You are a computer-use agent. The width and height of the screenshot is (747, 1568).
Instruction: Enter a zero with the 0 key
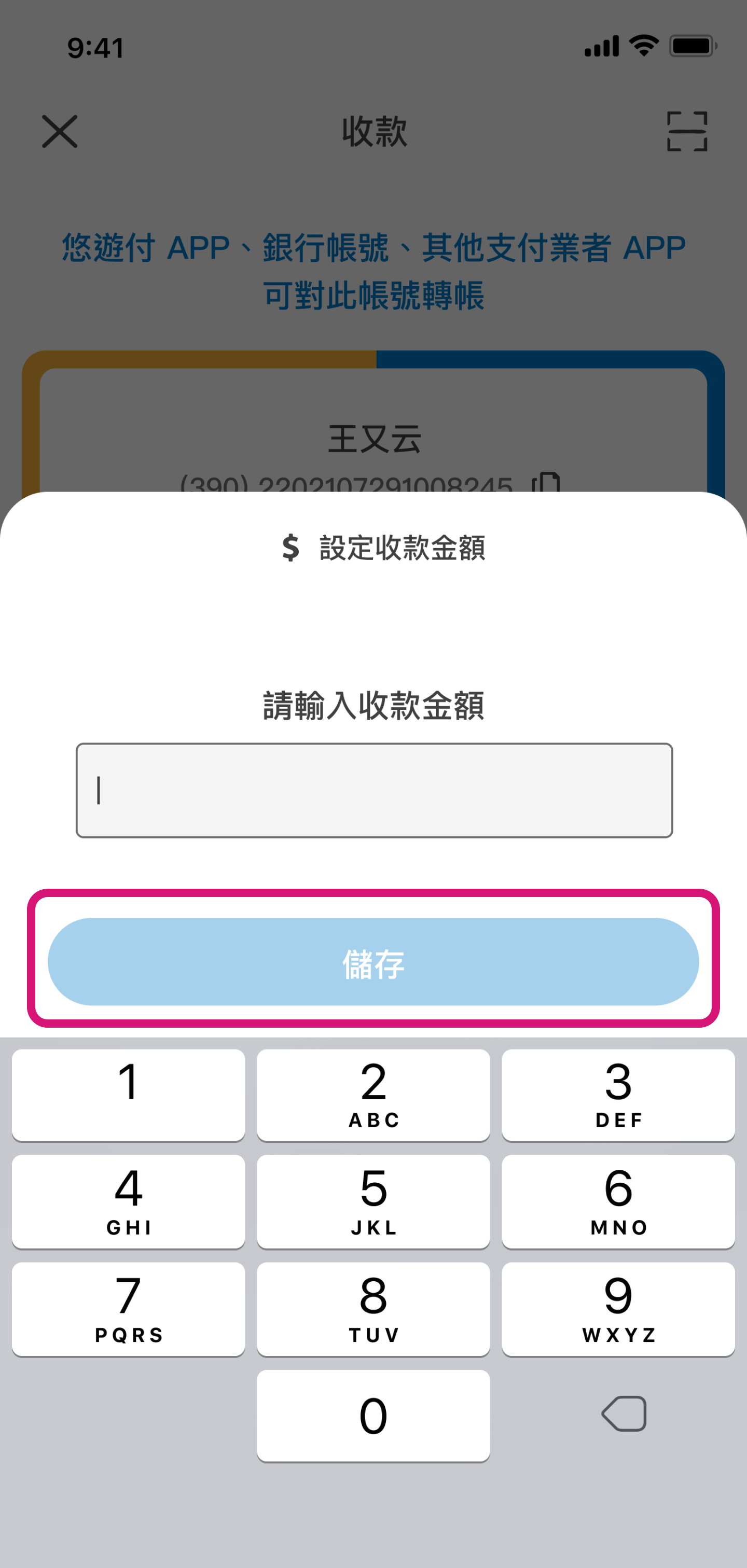373,1415
